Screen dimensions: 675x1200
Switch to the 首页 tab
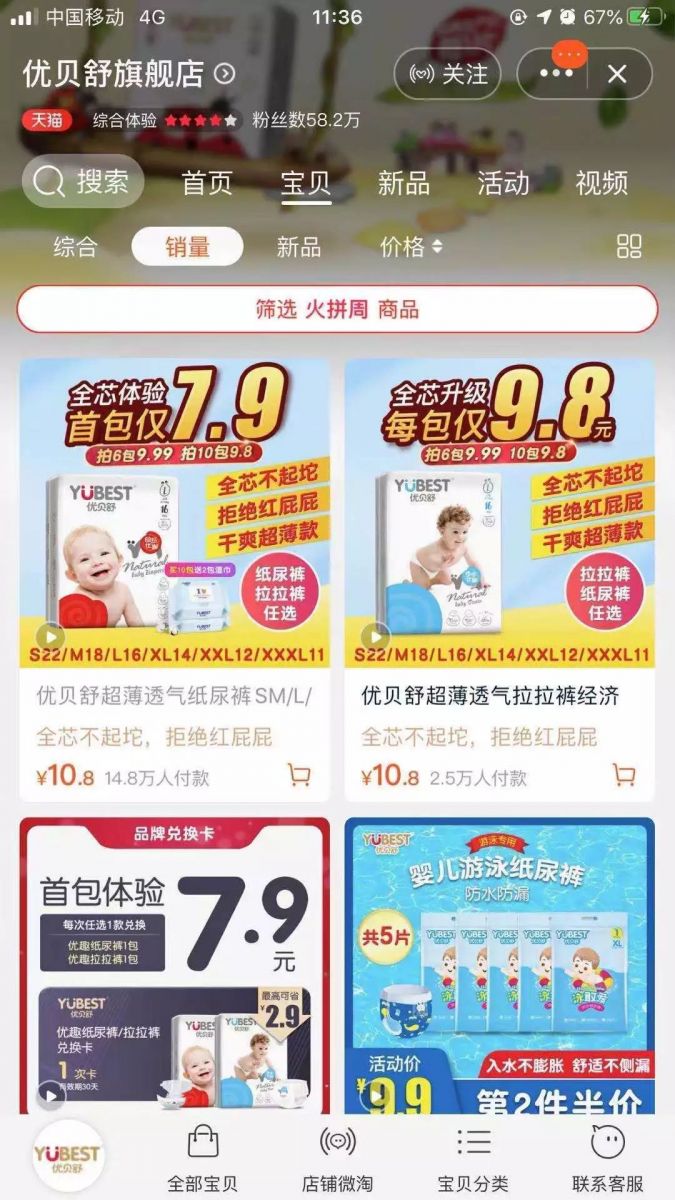207,183
